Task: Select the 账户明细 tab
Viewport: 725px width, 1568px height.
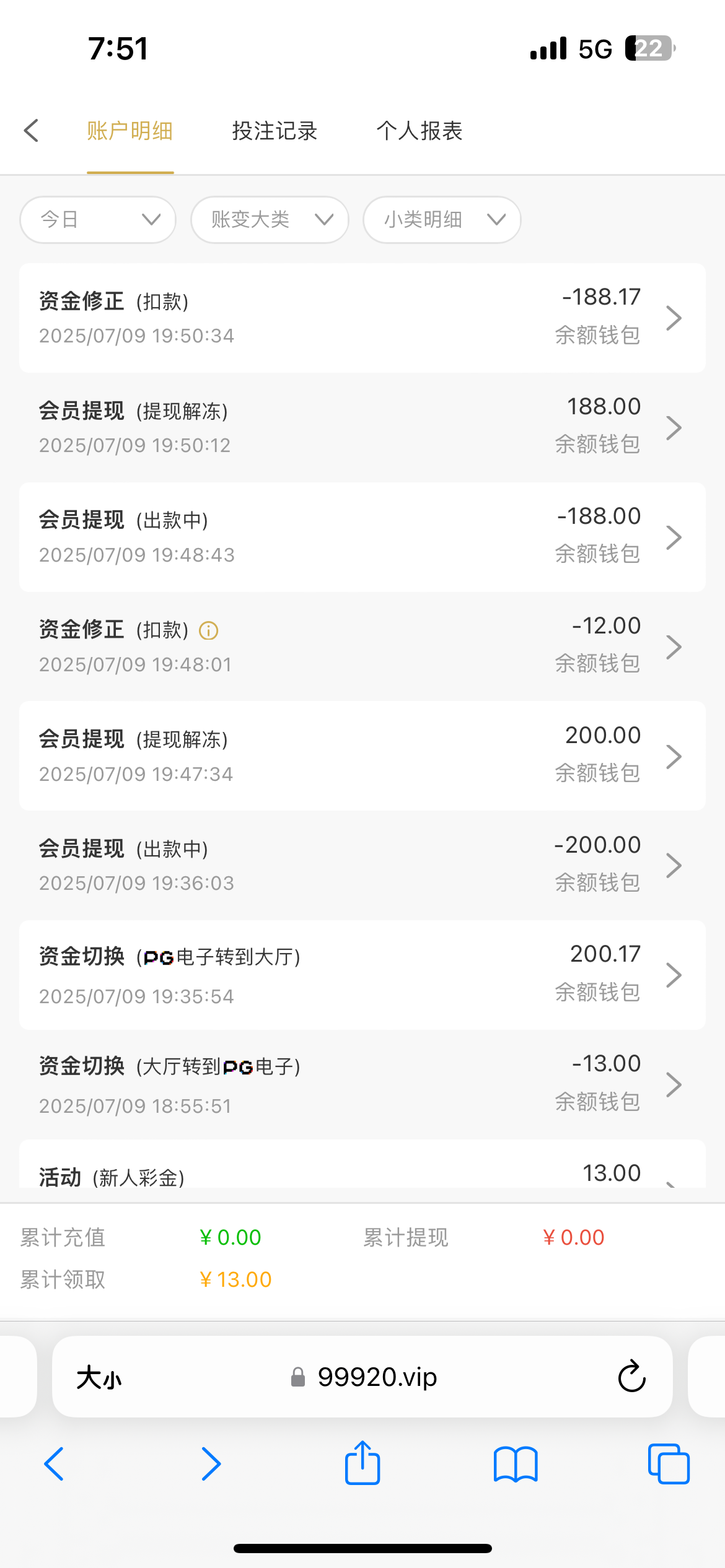Action: (x=130, y=131)
